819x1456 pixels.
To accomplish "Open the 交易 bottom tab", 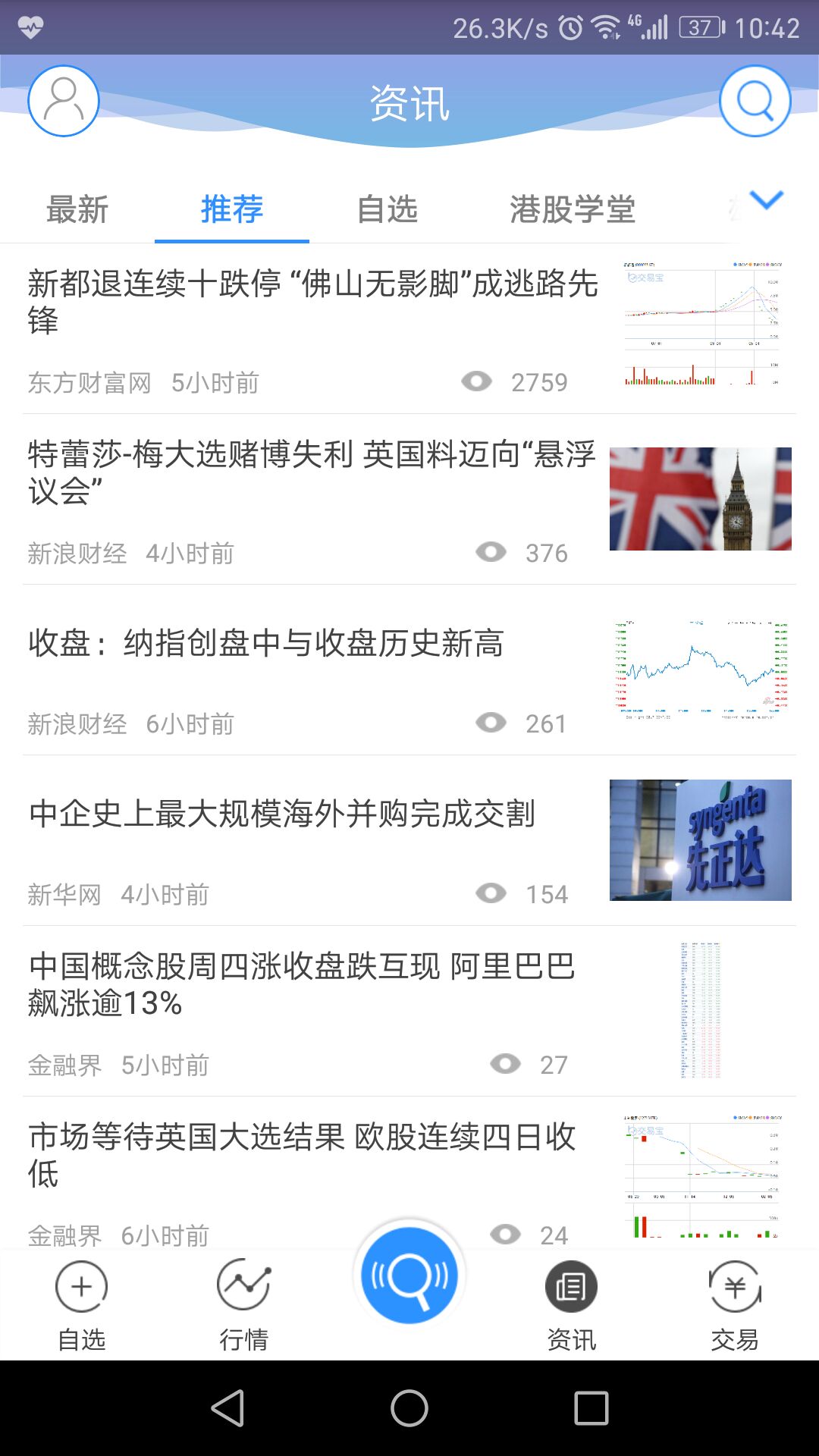I will click(x=735, y=1306).
